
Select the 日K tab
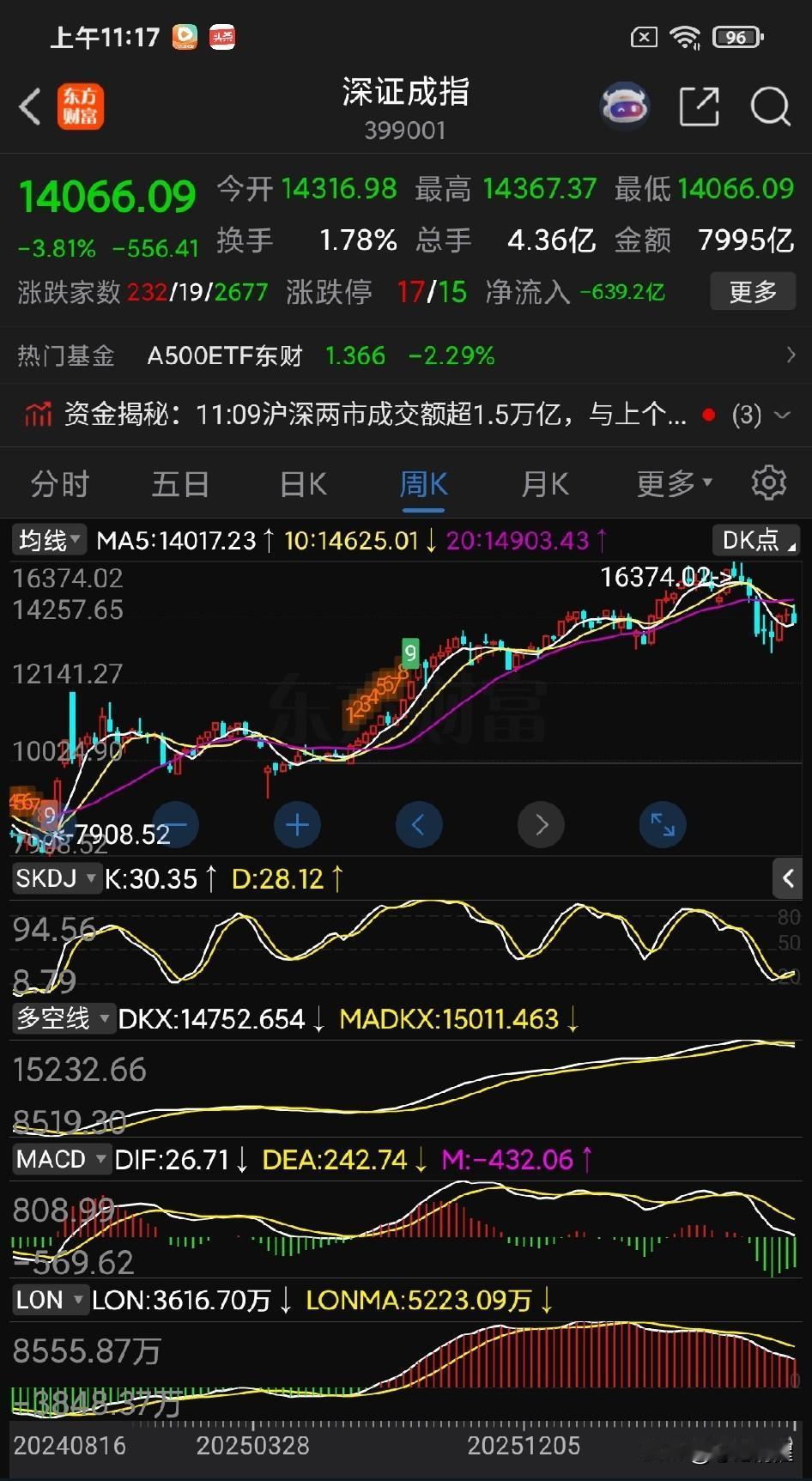(303, 484)
